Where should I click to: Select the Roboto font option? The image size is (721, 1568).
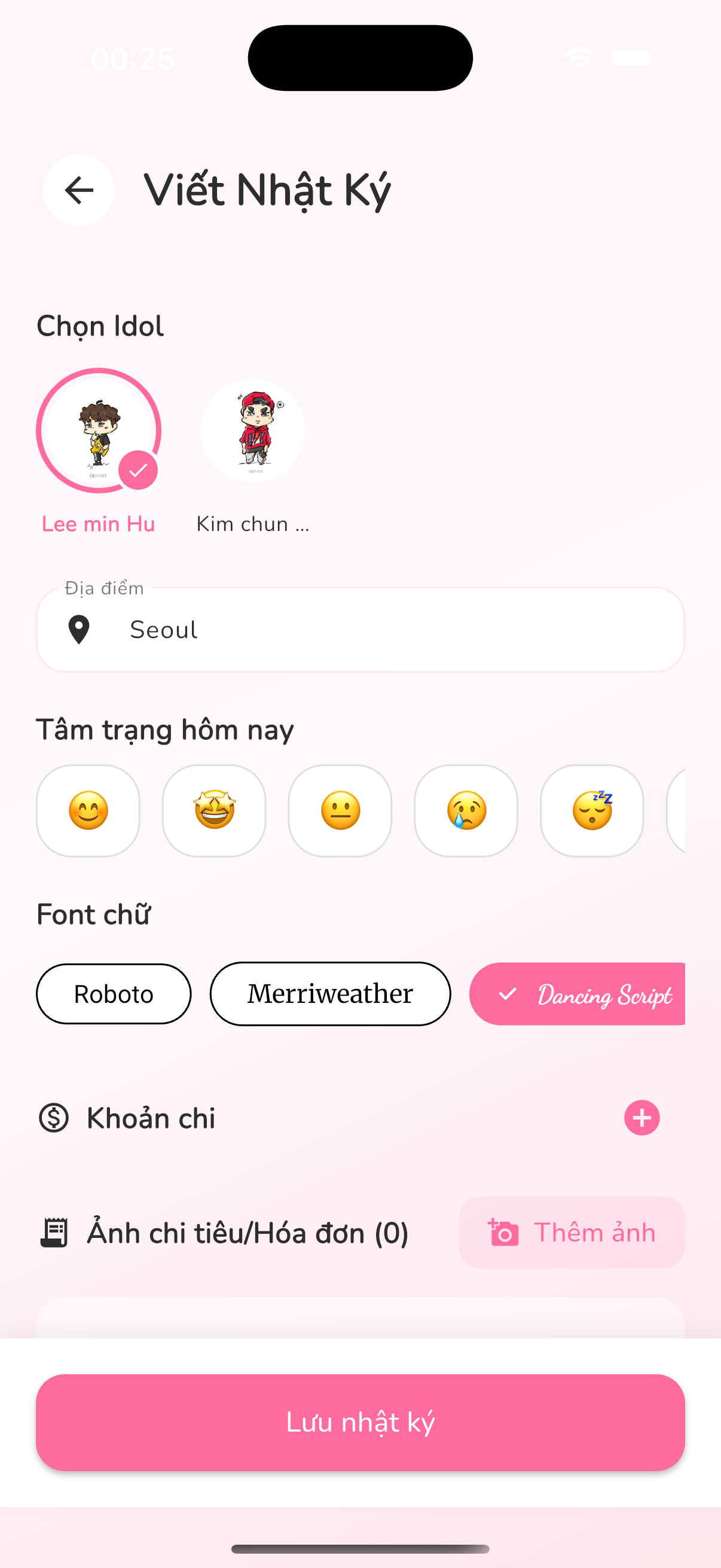113,993
